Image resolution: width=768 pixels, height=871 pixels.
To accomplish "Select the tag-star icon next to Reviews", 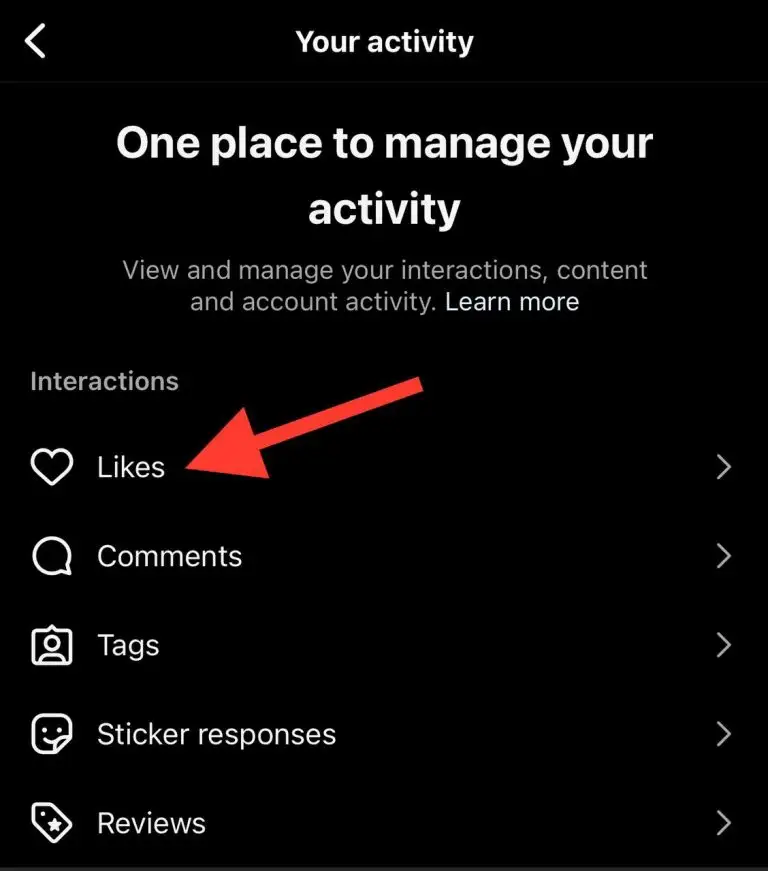I will pos(51,823).
